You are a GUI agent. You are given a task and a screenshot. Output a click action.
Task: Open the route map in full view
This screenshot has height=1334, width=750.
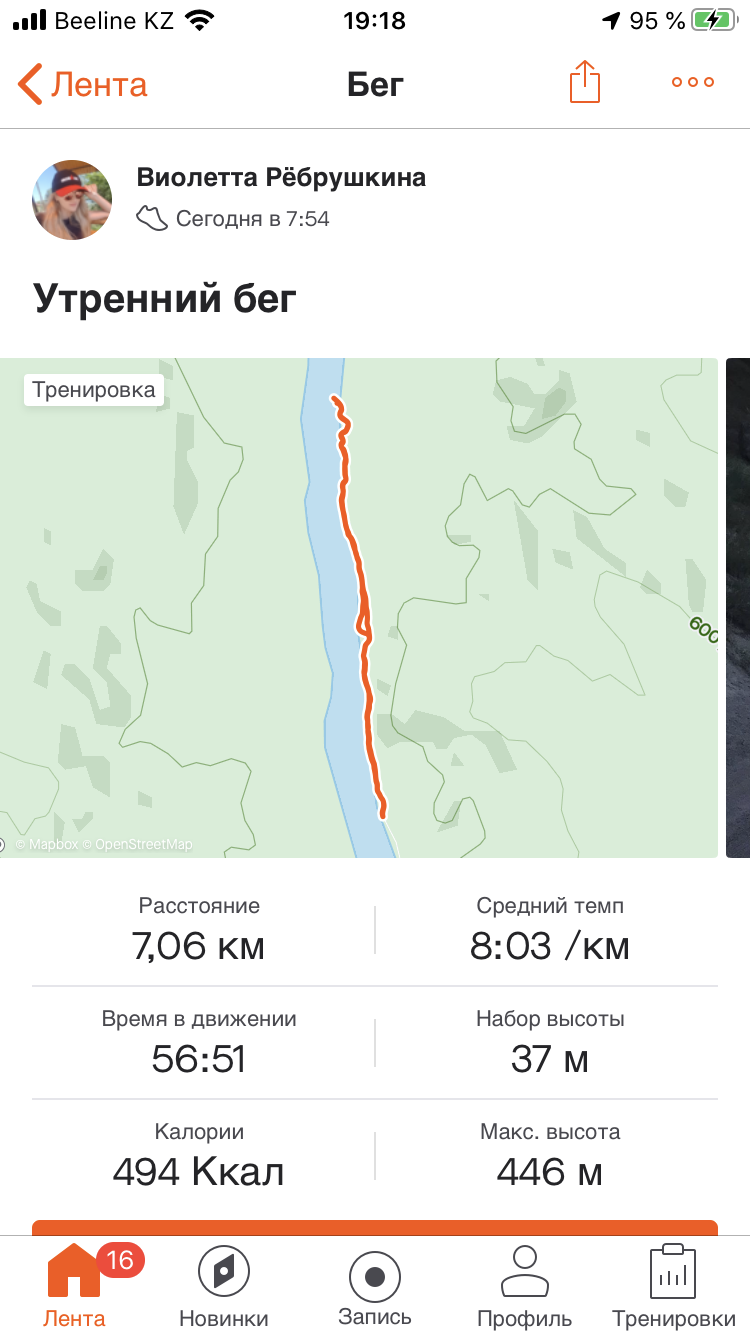(x=360, y=607)
